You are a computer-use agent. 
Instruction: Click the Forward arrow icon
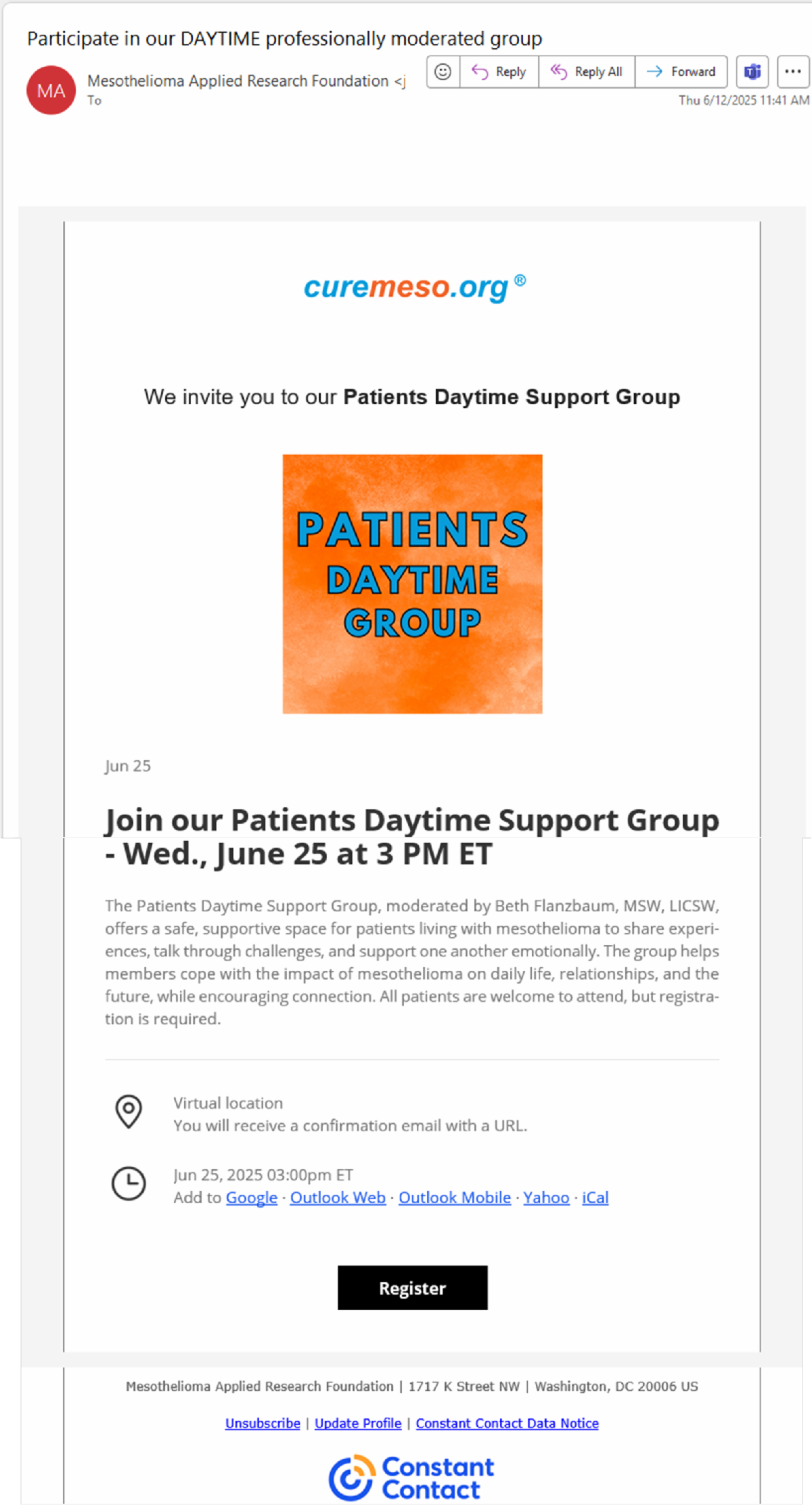(654, 71)
